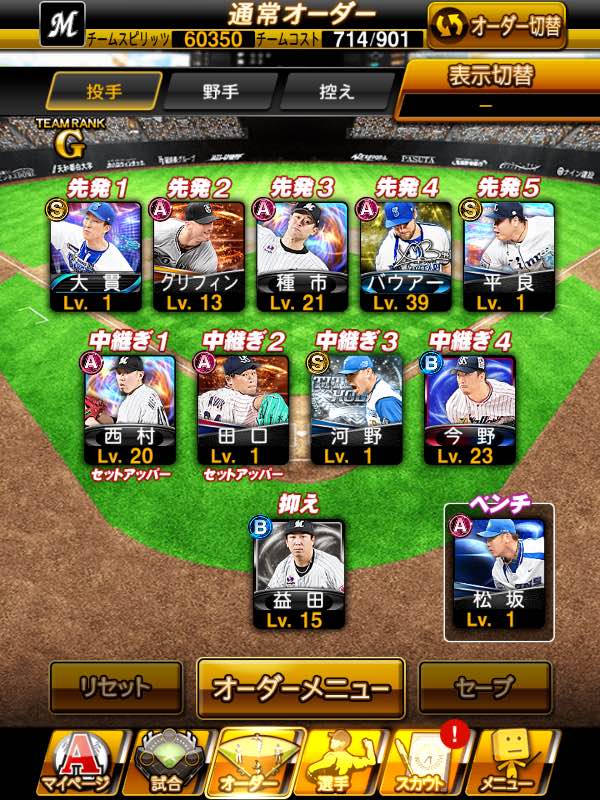
Task: Switch to the 控え tab
Action: tap(337, 91)
